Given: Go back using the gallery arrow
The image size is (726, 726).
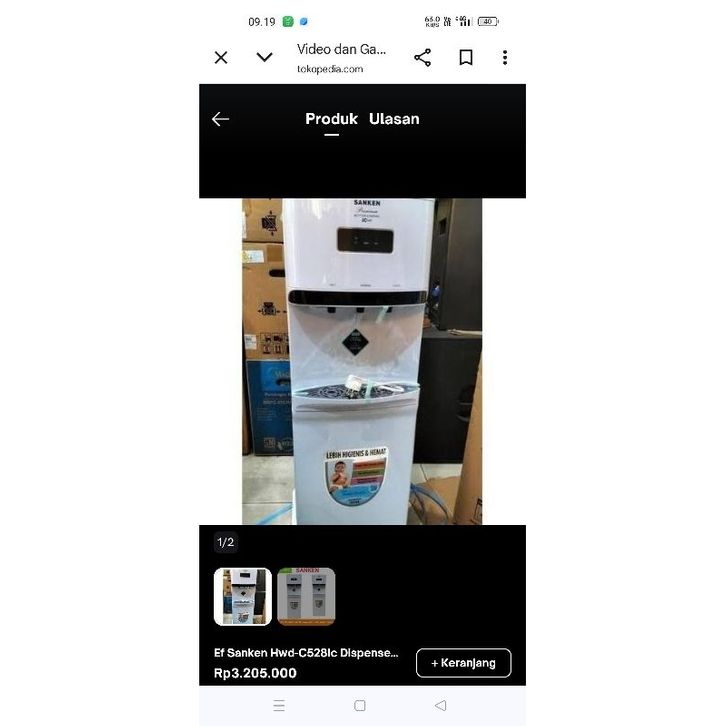Looking at the screenshot, I should click(x=220, y=119).
